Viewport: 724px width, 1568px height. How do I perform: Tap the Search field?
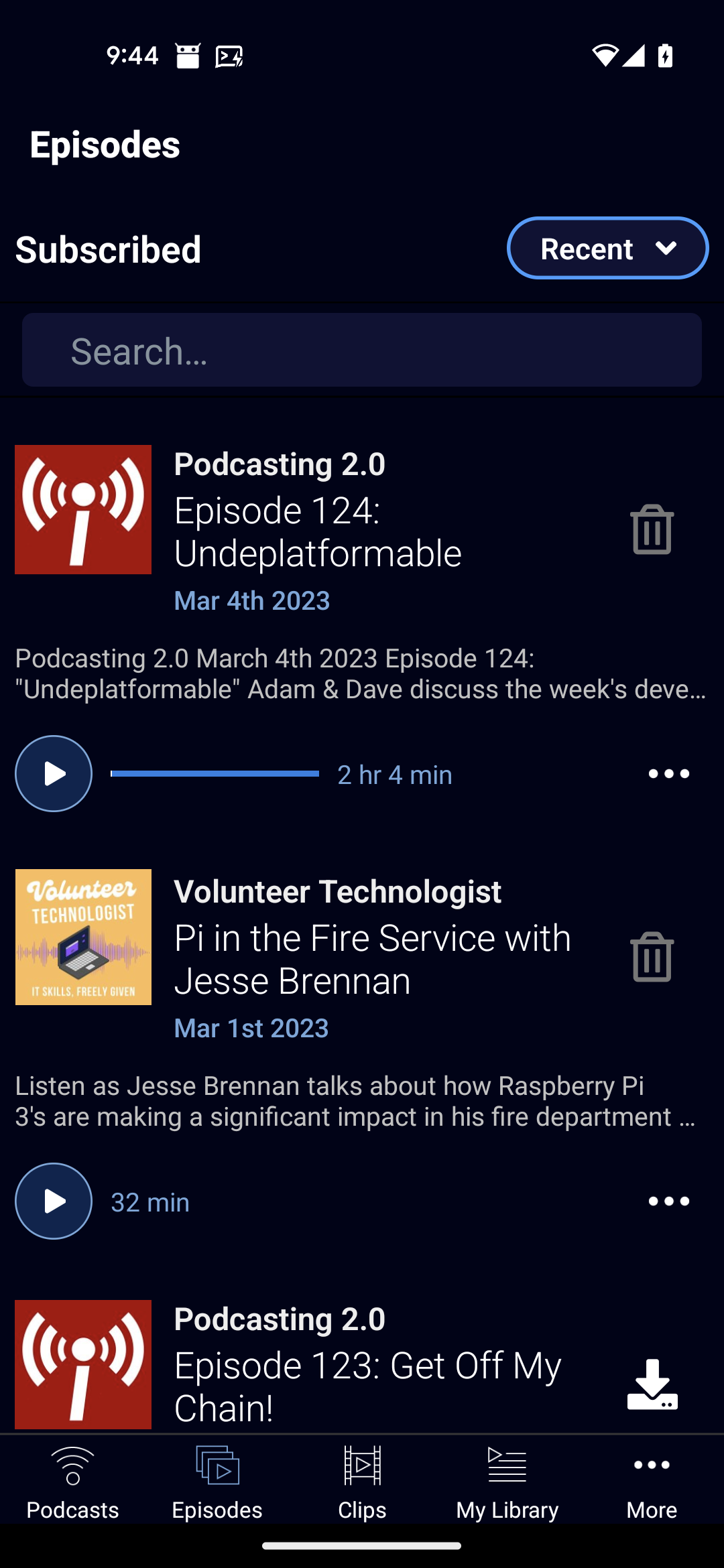(x=362, y=350)
